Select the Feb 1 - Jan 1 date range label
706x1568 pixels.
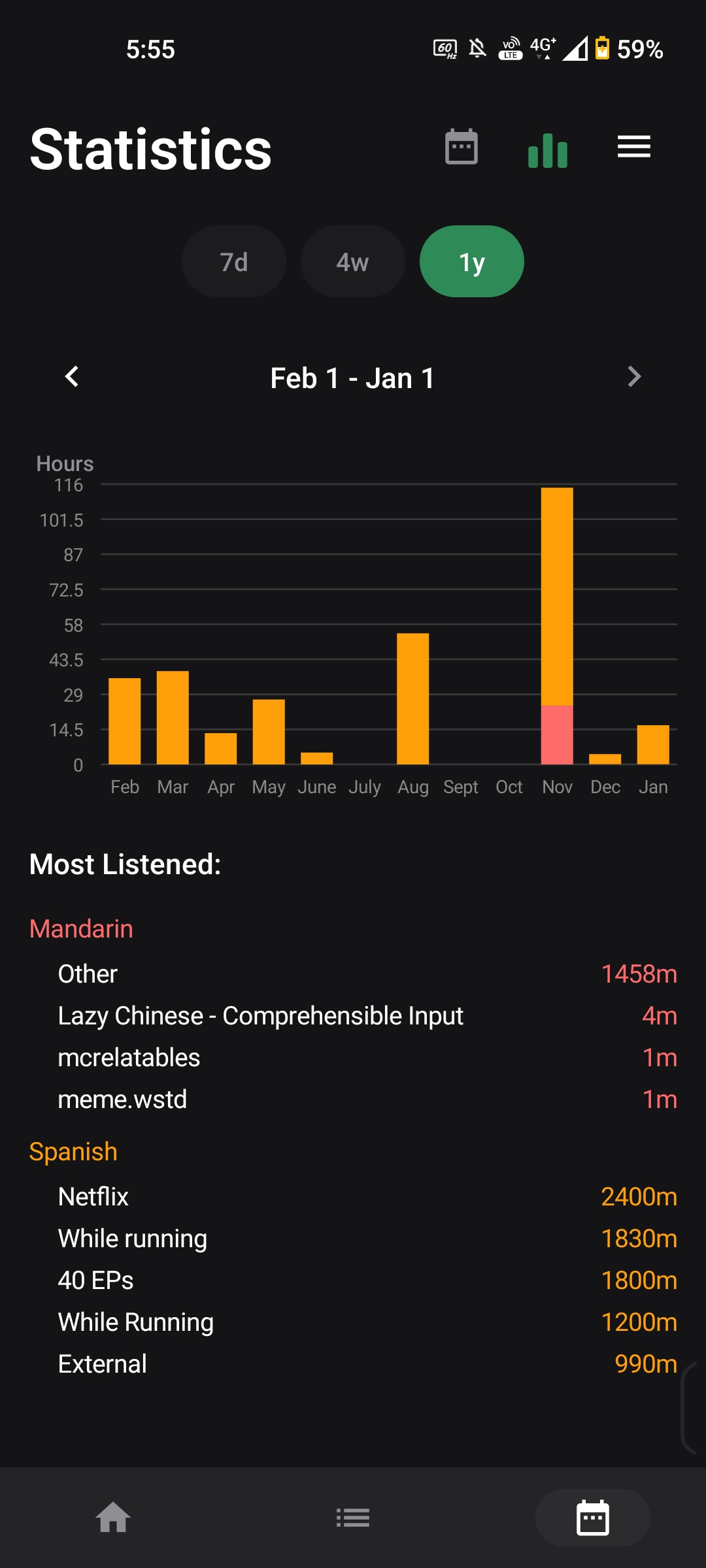tap(353, 378)
